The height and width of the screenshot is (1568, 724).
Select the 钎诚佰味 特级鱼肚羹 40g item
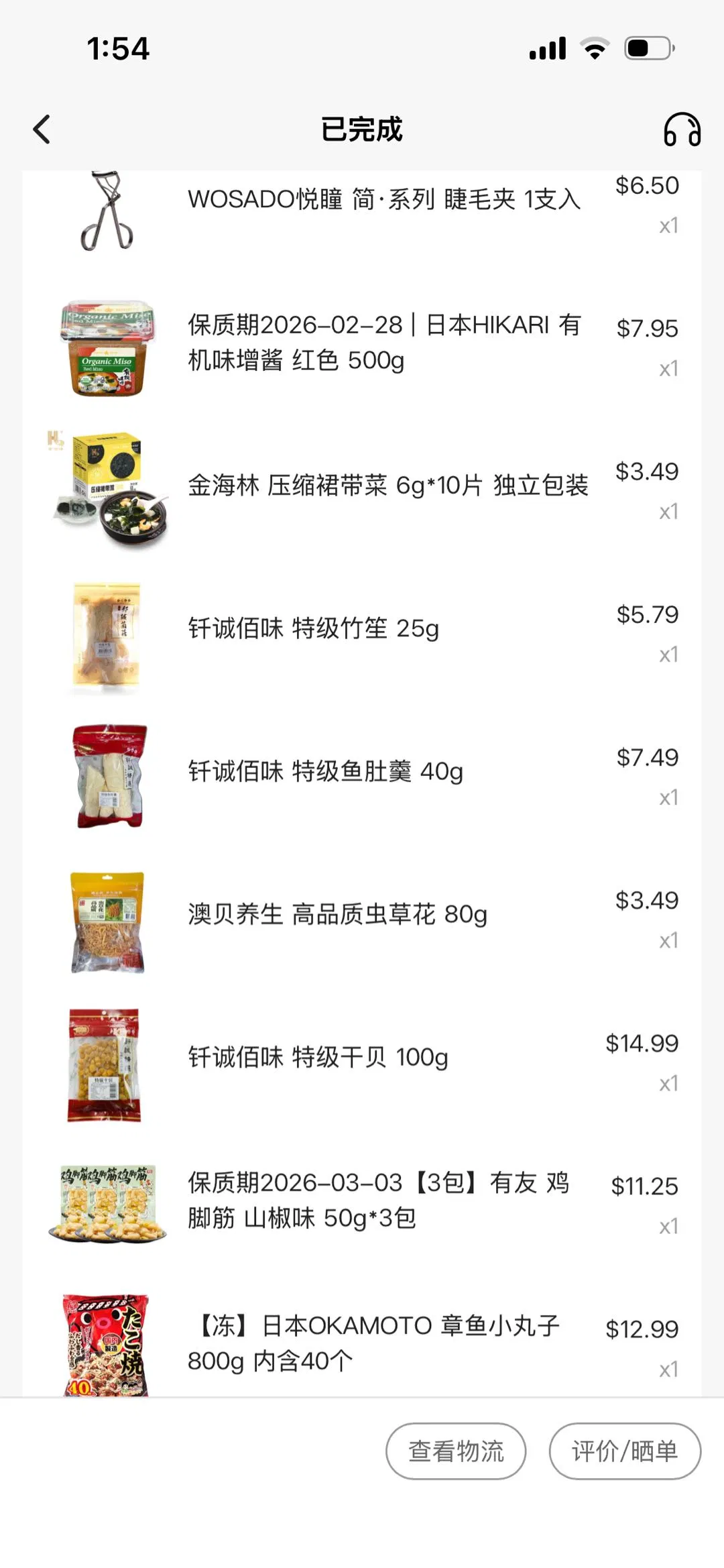point(326,771)
